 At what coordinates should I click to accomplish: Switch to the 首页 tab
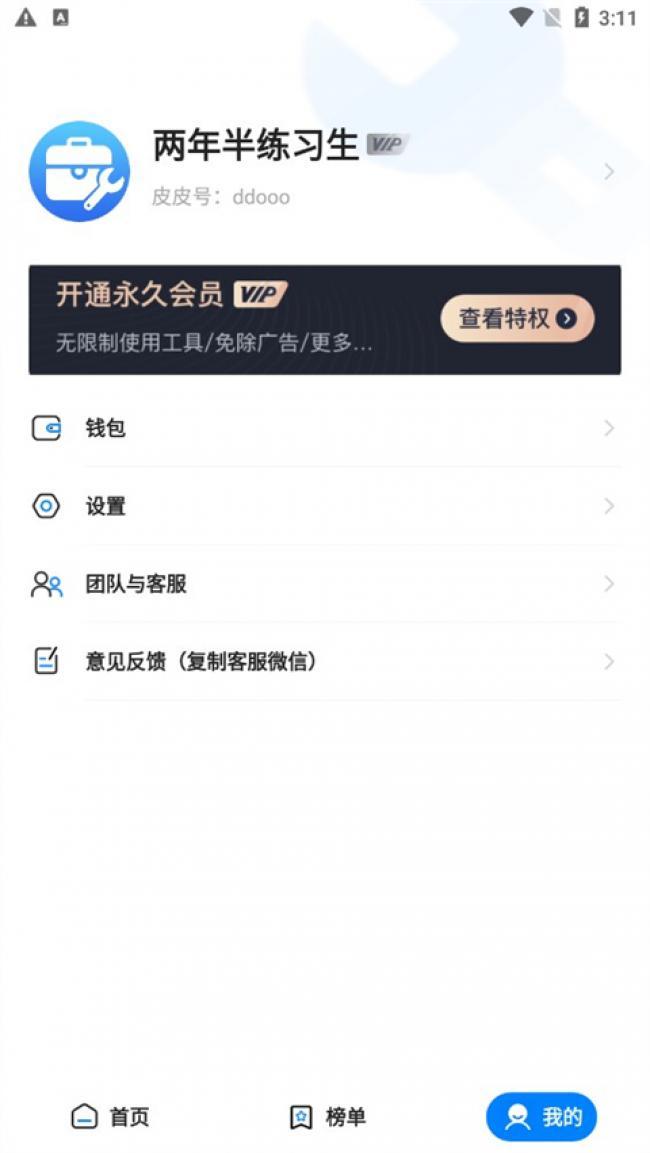click(x=111, y=1117)
